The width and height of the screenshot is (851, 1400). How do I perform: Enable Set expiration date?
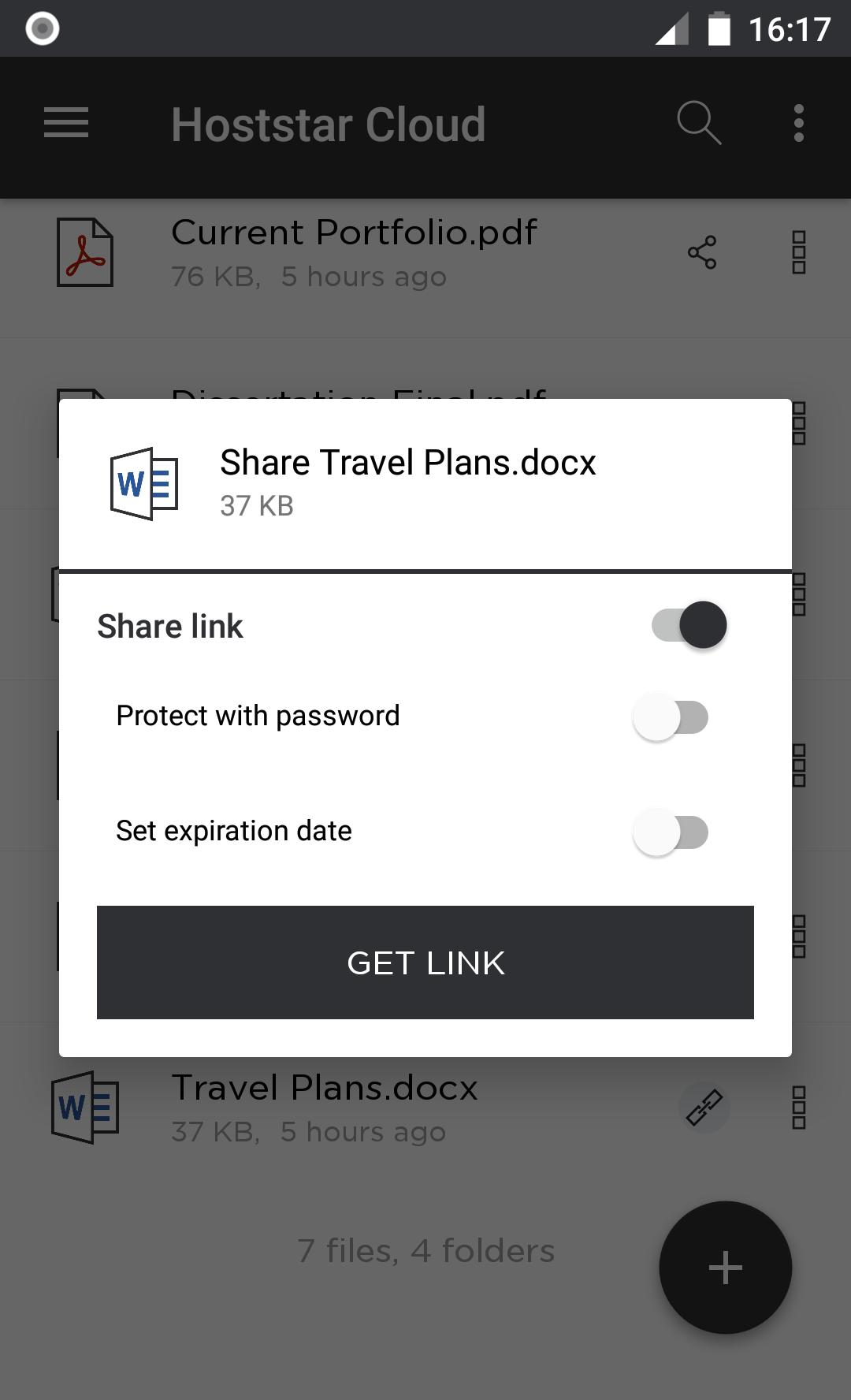coord(671,832)
